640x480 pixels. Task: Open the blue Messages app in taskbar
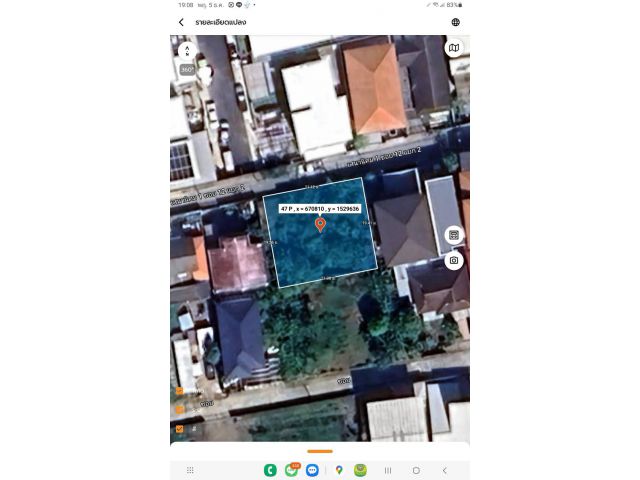(x=312, y=470)
